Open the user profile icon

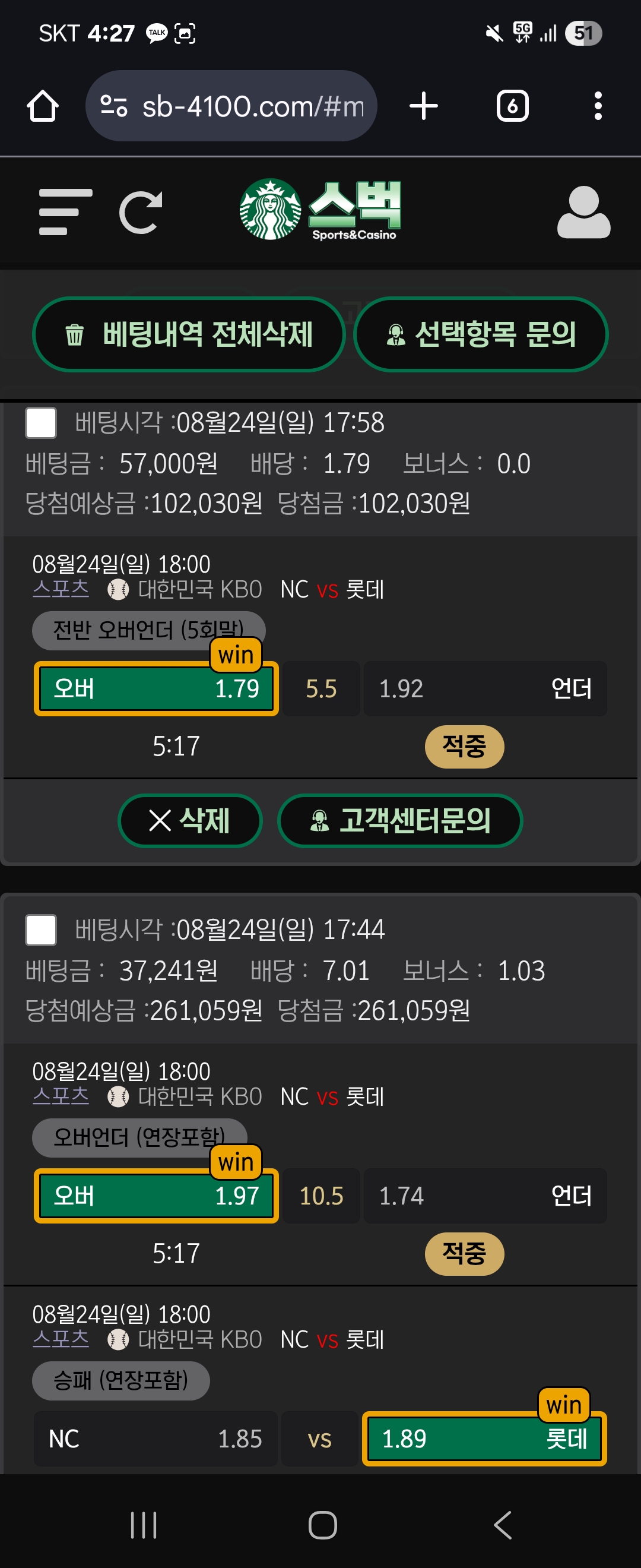pyautogui.click(x=583, y=212)
